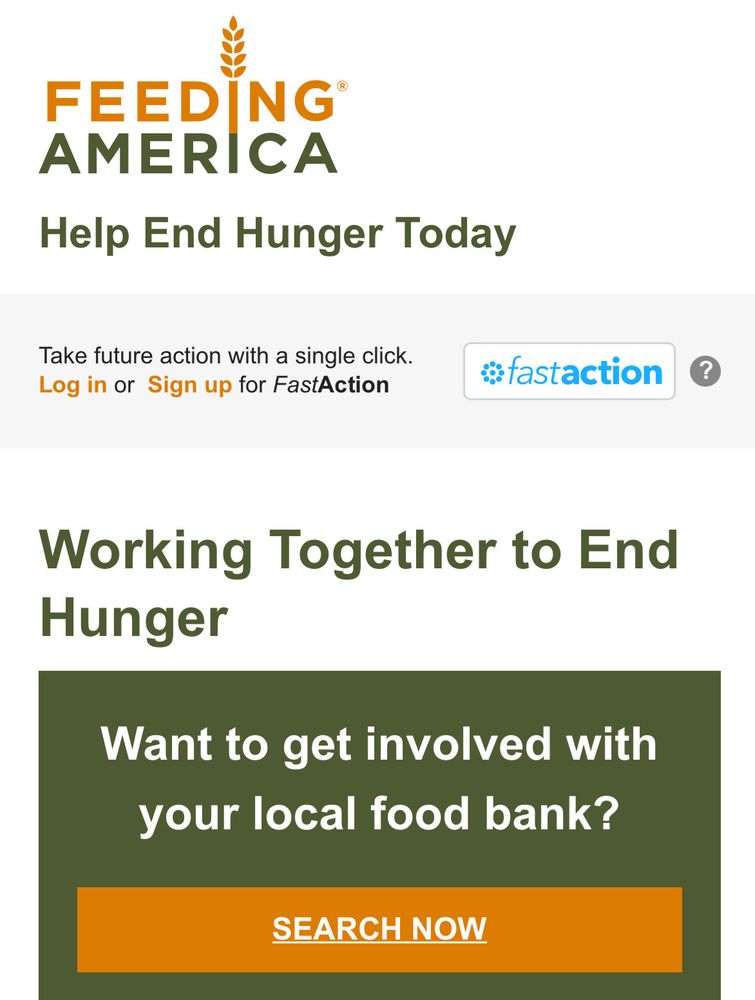Select the Search Now button
Image resolution: width=755 pixels, height=1000 pixels.
(379, 929)
